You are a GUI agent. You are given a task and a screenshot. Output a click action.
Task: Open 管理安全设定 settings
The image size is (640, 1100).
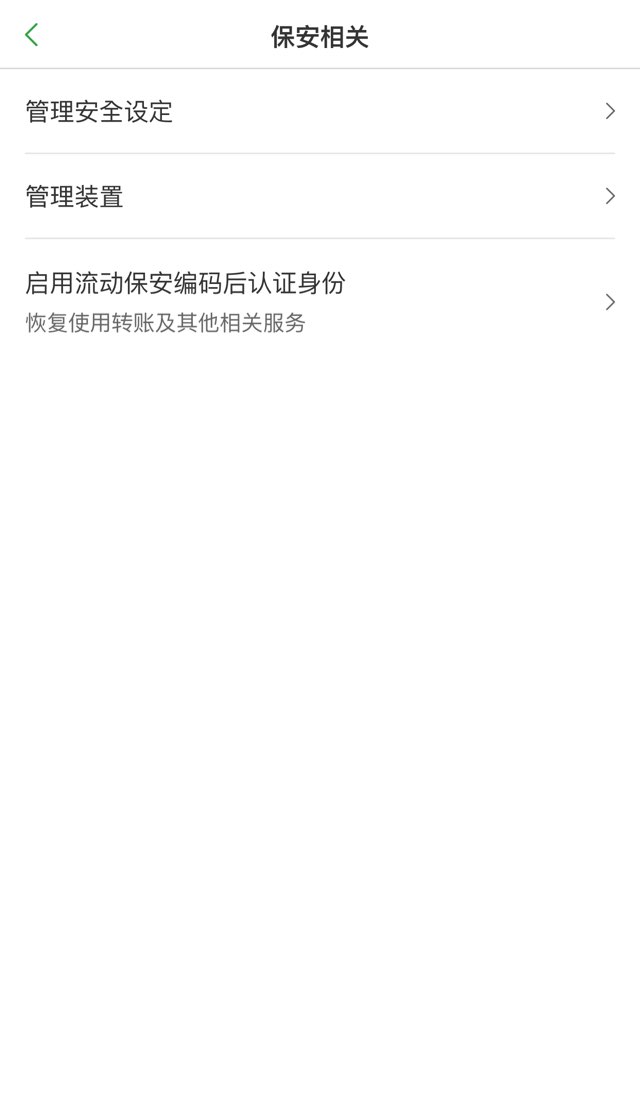tap(320, 111)
